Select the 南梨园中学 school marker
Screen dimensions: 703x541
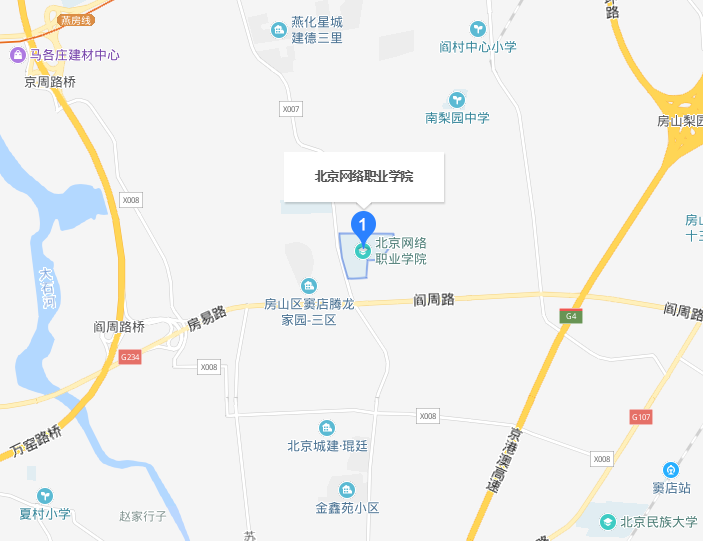[457, 100]
